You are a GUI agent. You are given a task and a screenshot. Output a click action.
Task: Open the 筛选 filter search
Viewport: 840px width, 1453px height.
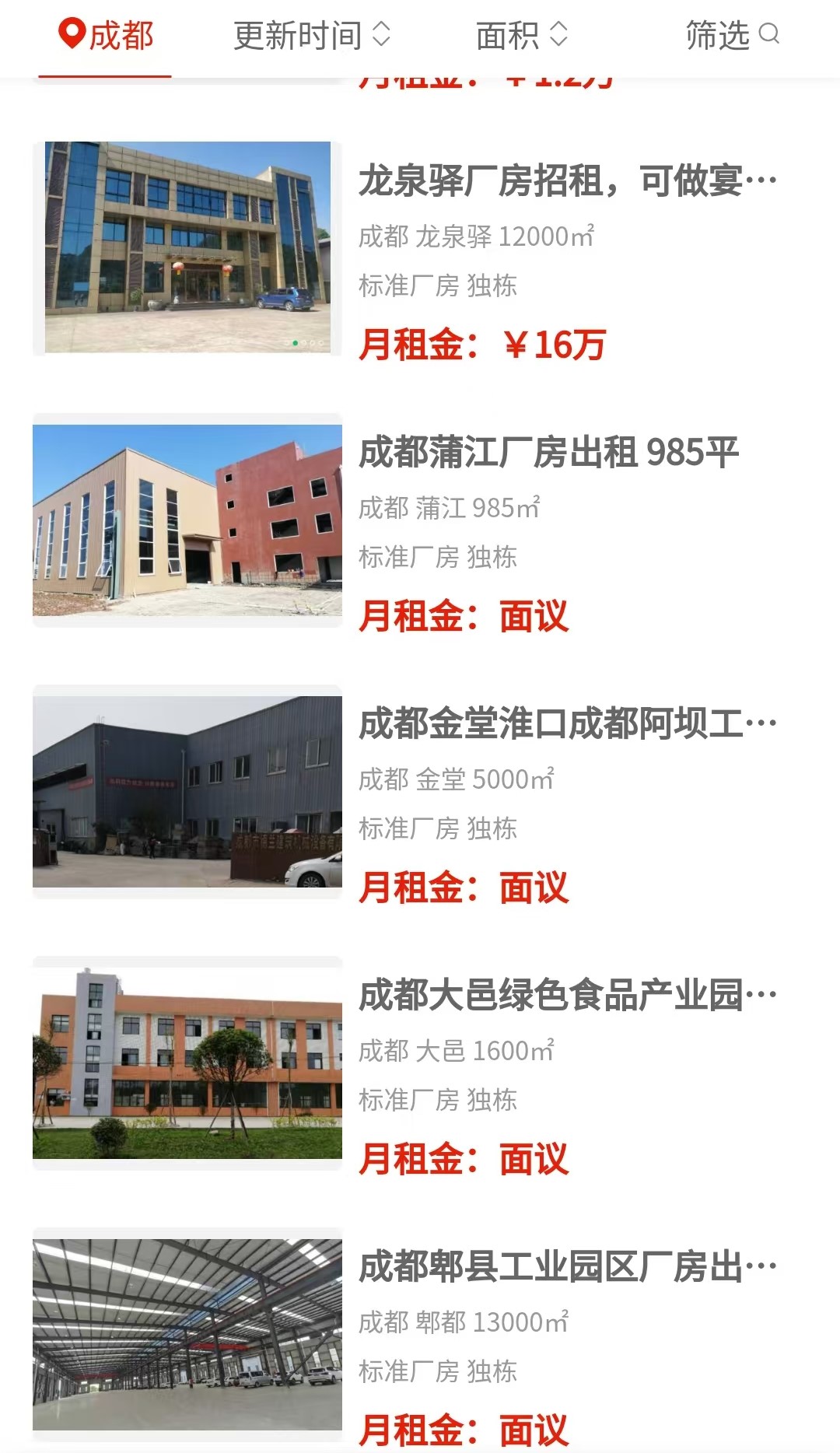731,35
